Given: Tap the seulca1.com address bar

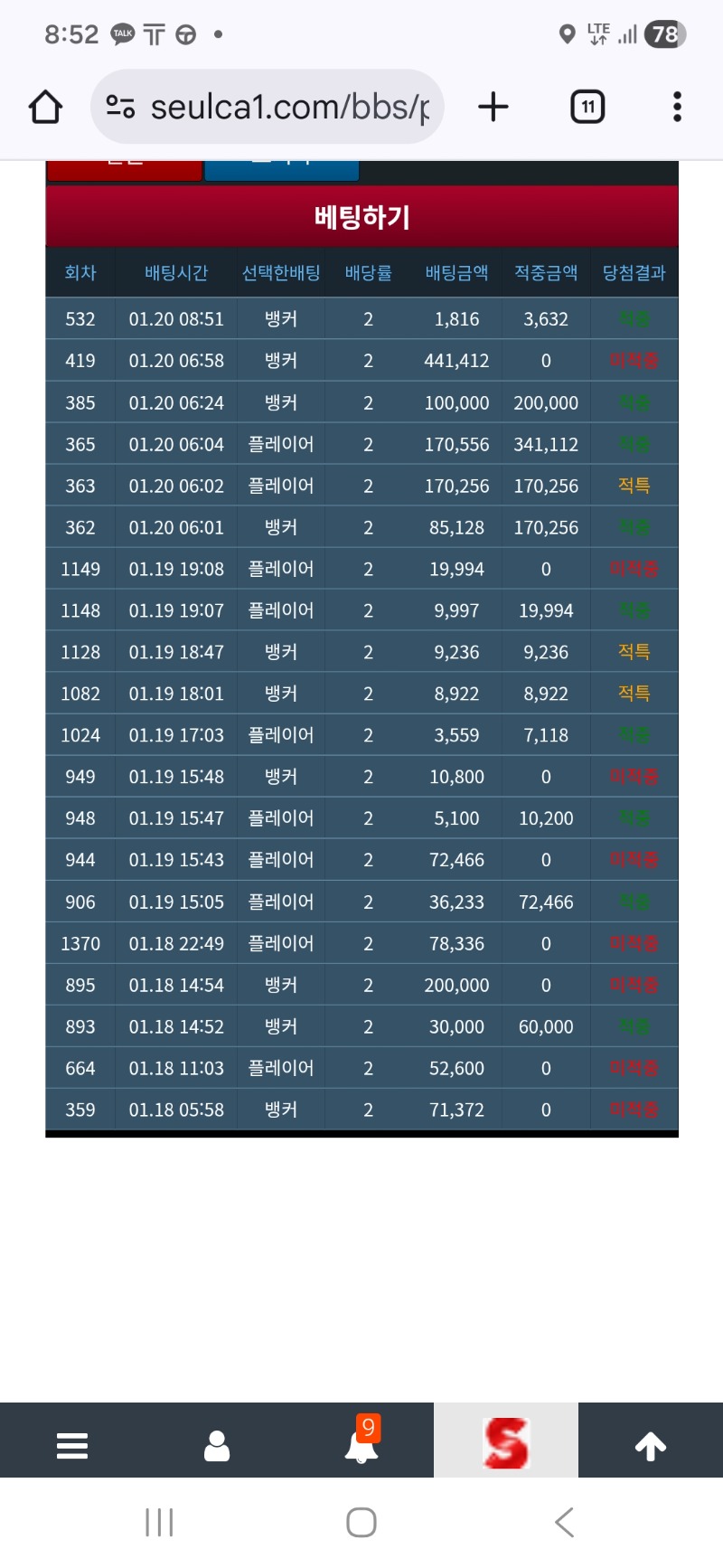Looking at the screenshot, I should (268, 107).
